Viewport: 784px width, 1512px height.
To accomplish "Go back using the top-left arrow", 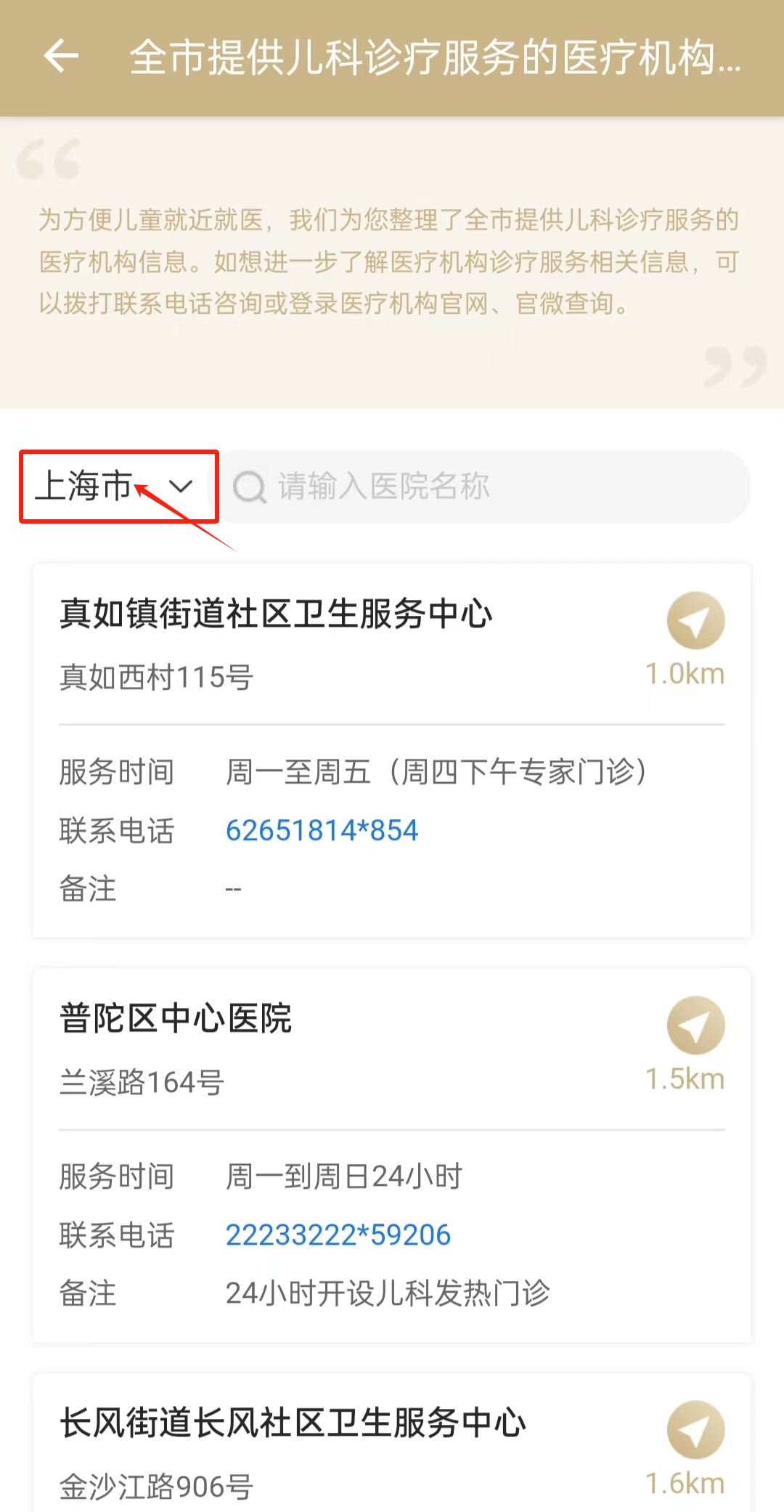I will click(x=61, y=57).
